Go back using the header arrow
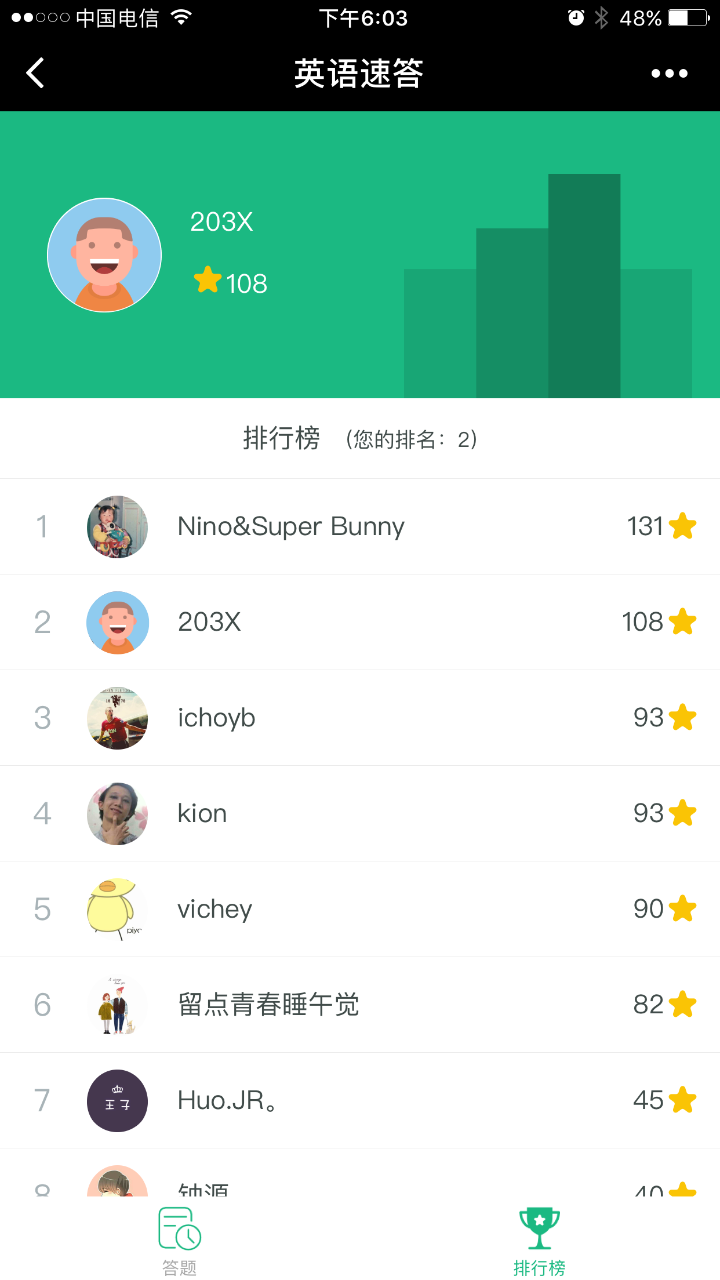Screen dimensions: 720x1280 [36, 73]
